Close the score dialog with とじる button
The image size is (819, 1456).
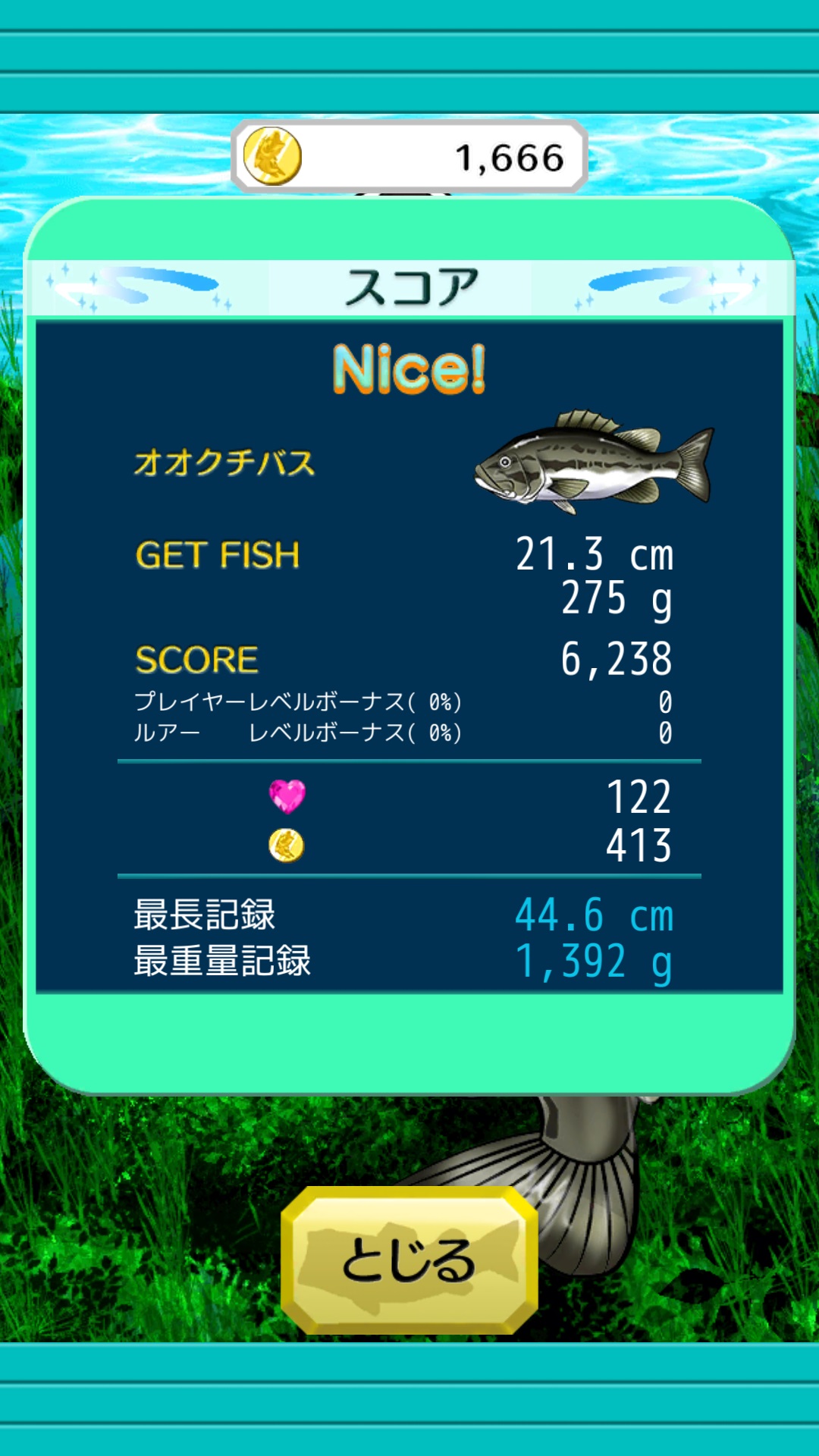[x=409, y=1260]
